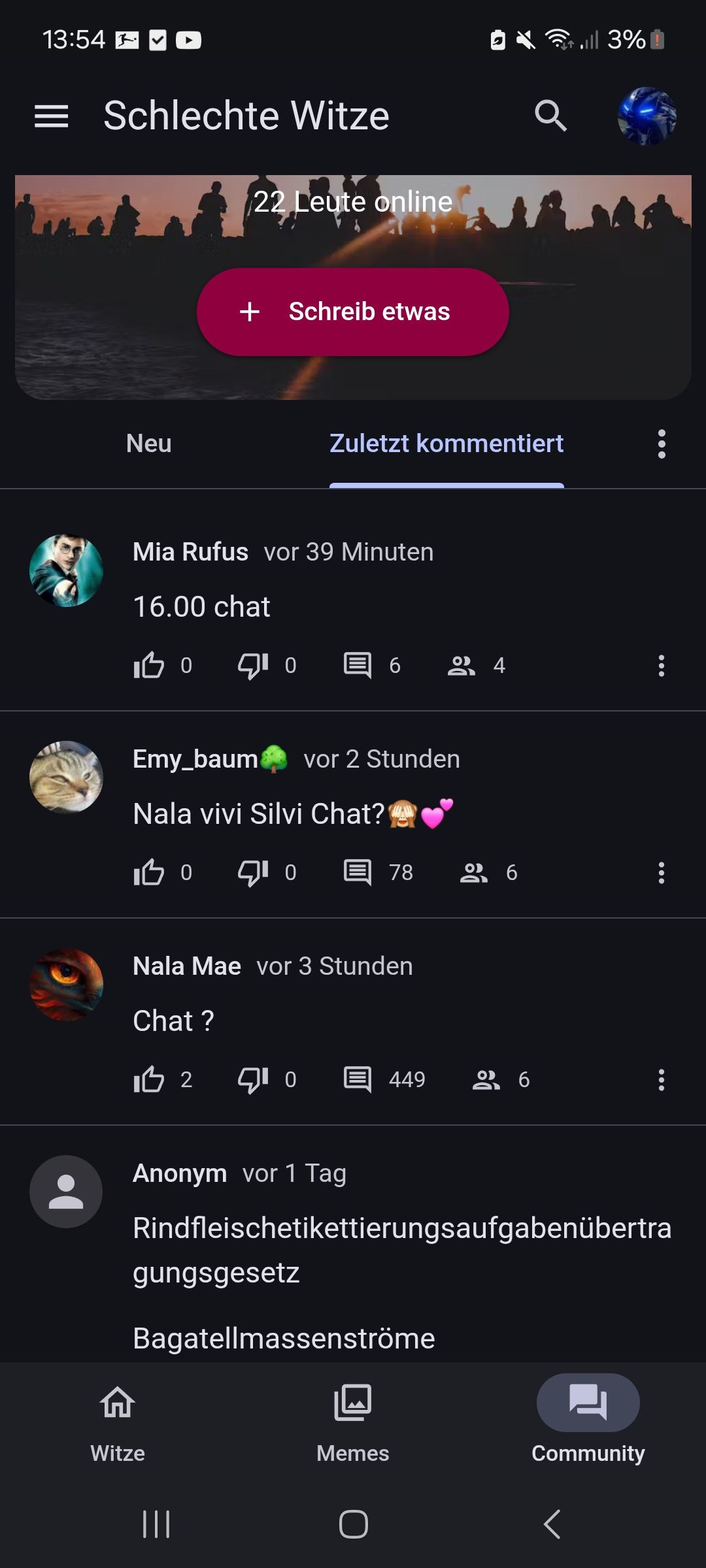The width and height of the screenshot is (706, 1568).
Task: Switch to the Neu tab
Action: click(149, 444)
